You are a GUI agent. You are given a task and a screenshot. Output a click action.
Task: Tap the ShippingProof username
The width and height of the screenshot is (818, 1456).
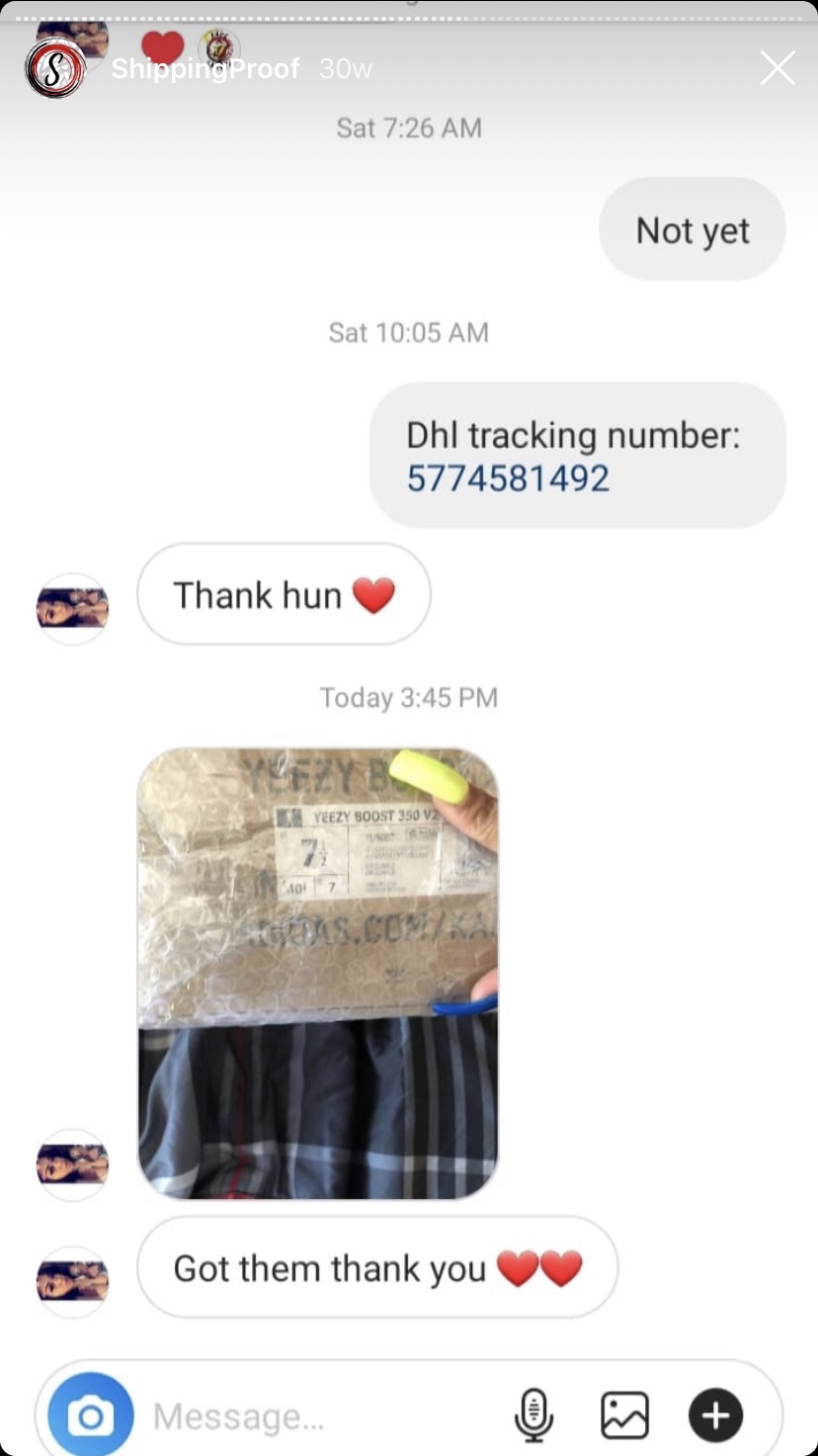pos(205,69)
